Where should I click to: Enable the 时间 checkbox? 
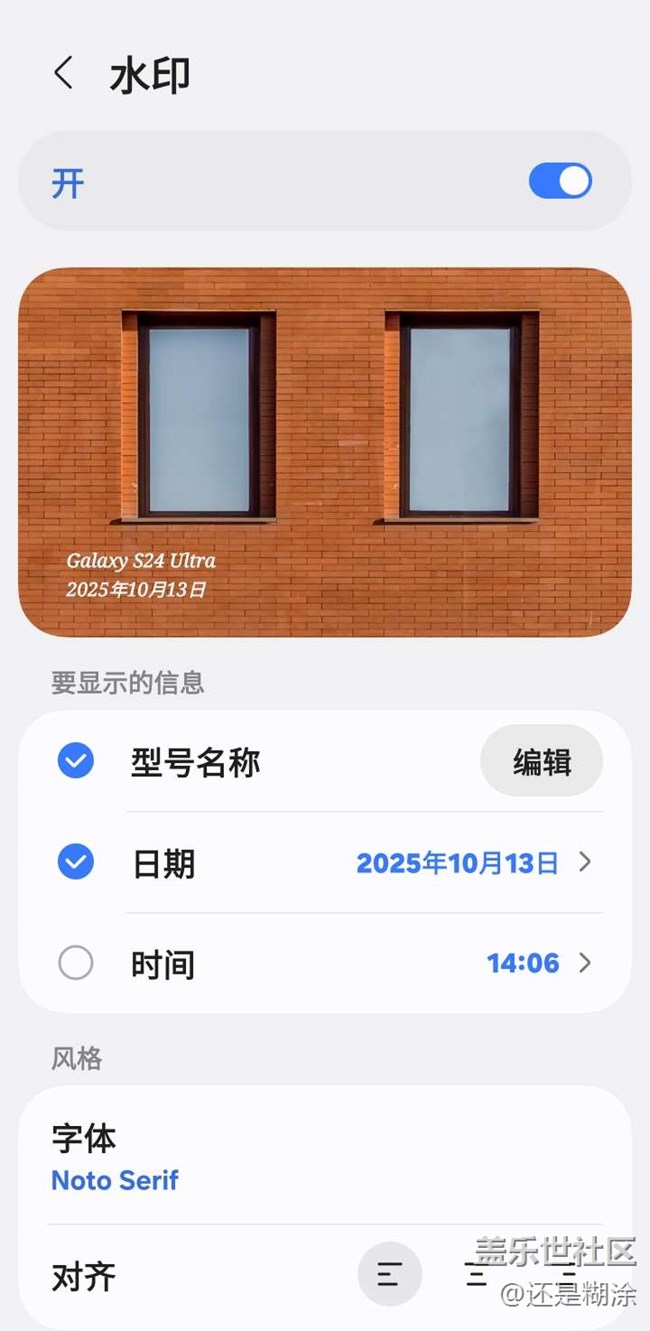76,963
